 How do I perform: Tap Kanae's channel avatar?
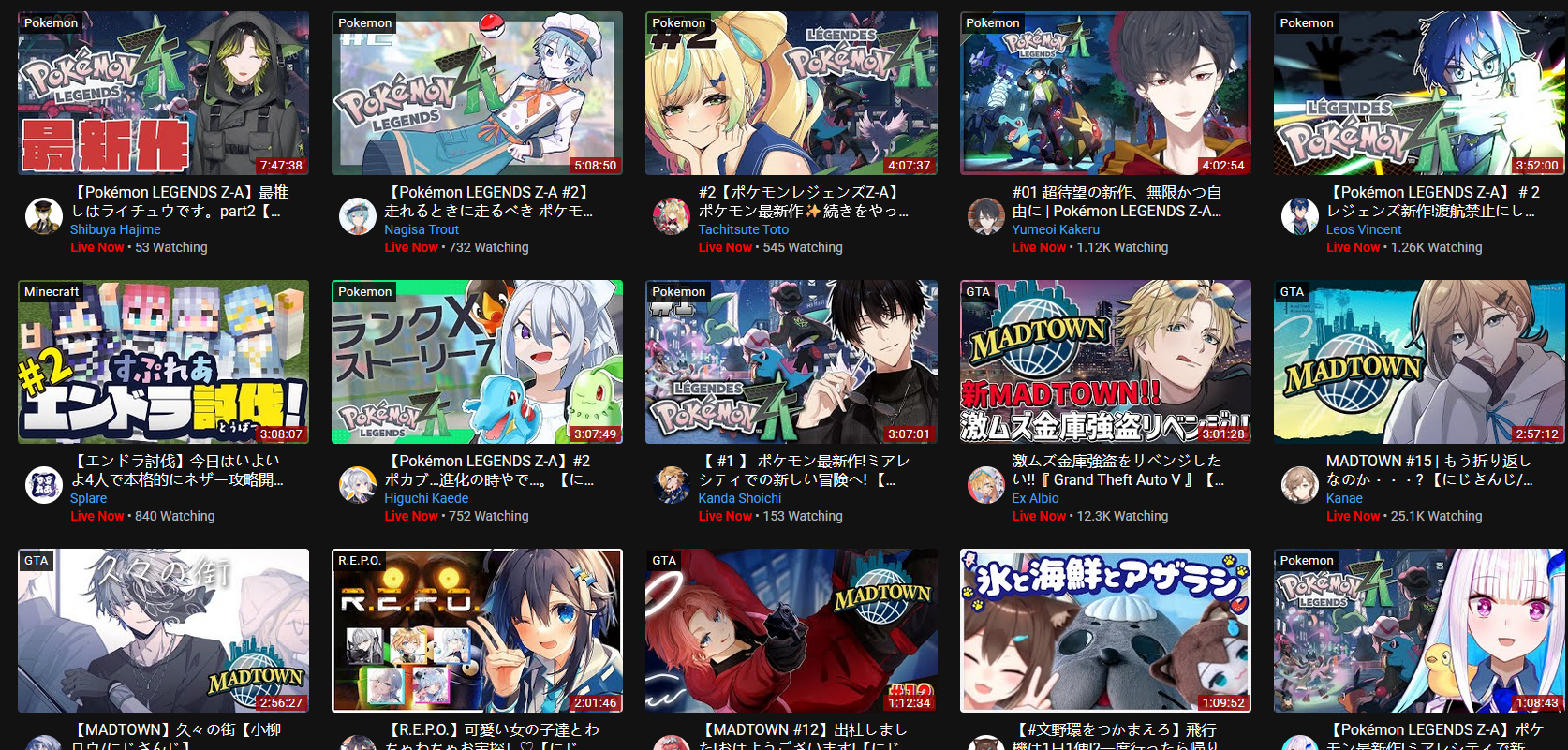[1300, 485]
